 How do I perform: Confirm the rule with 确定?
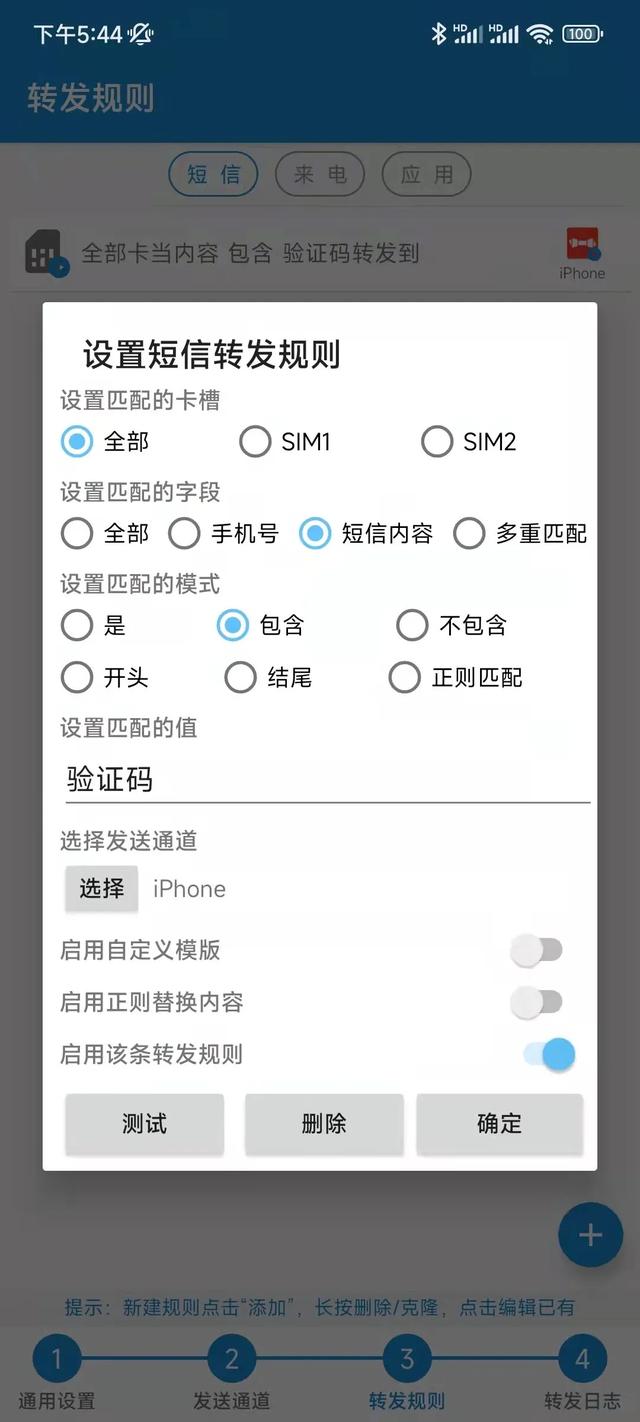[499, 1124]
